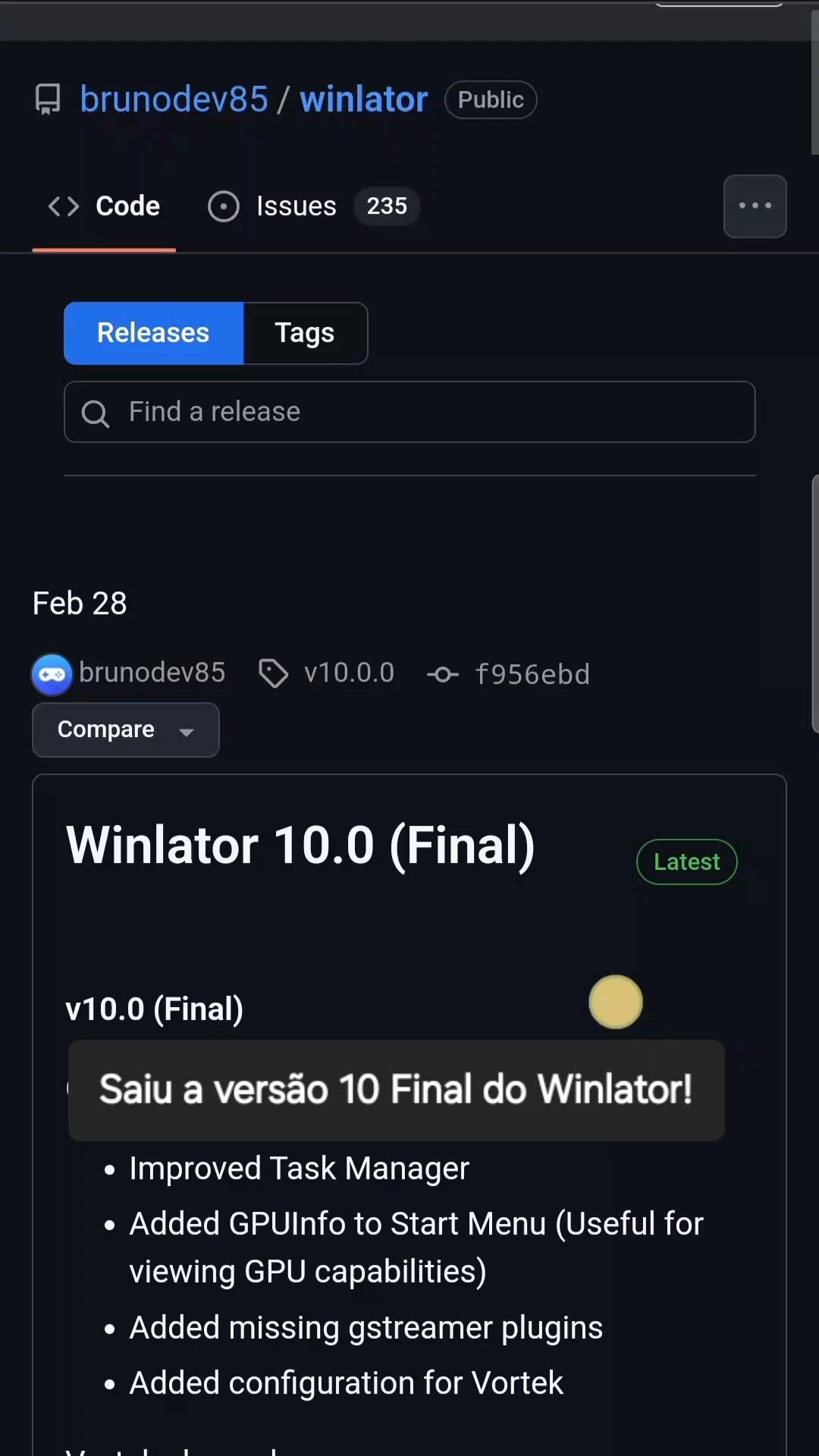Tap the Find a release search field
The image size is (819, 1456).
(x=409, y=412)
